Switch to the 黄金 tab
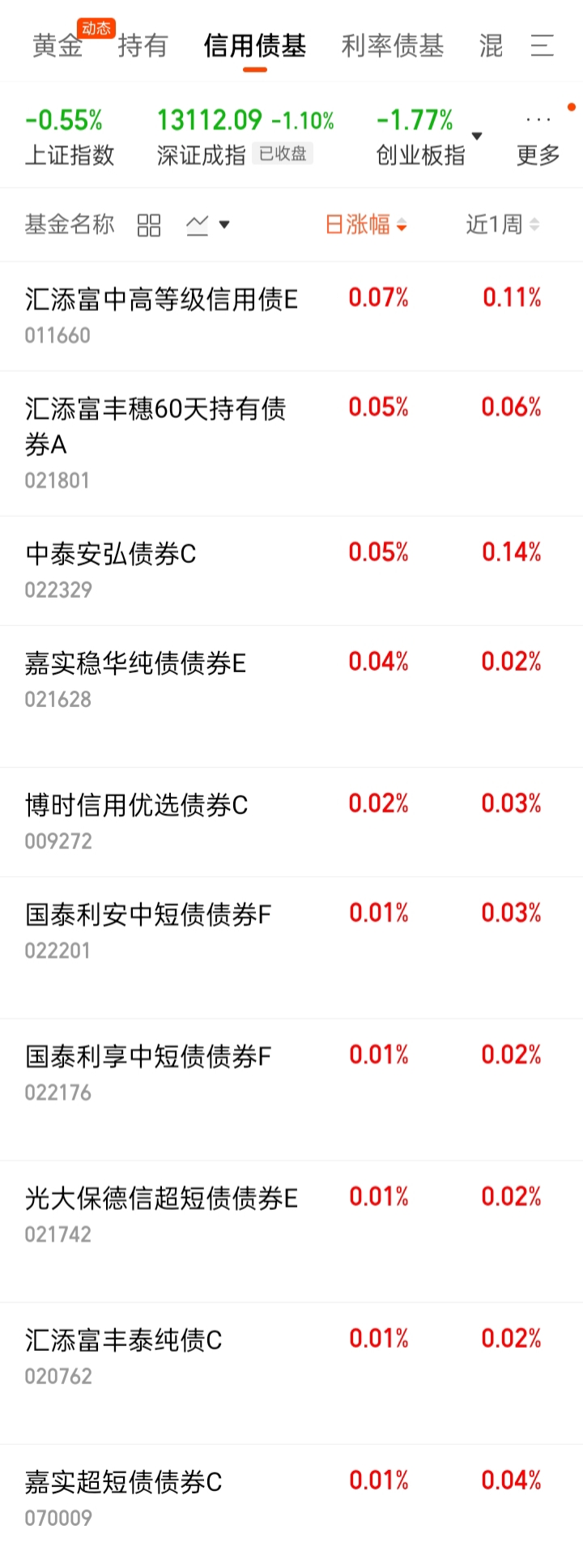The image size is (583, 1568). click(57, 46)
